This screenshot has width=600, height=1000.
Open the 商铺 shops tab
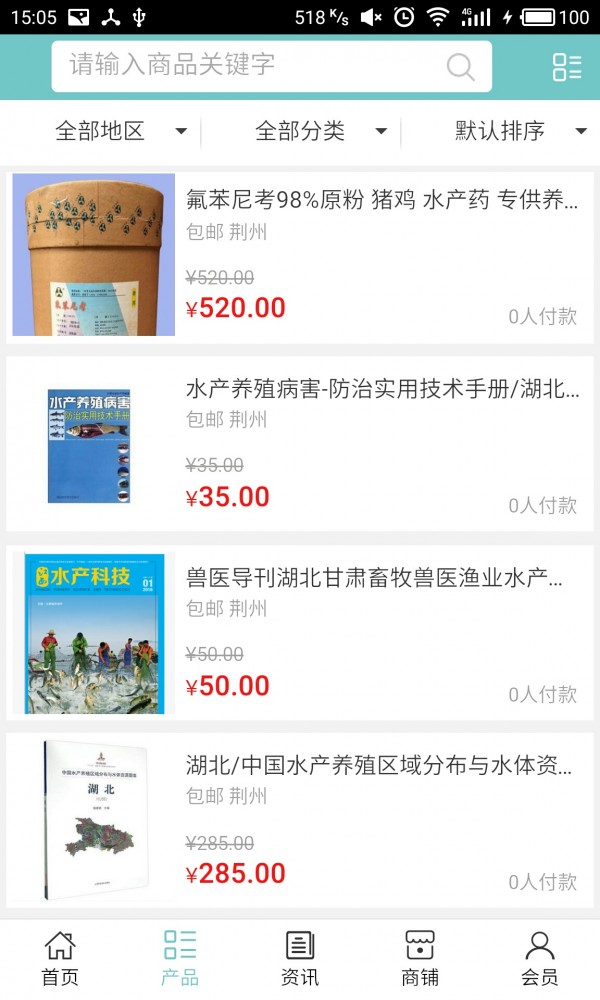point(420,958)
